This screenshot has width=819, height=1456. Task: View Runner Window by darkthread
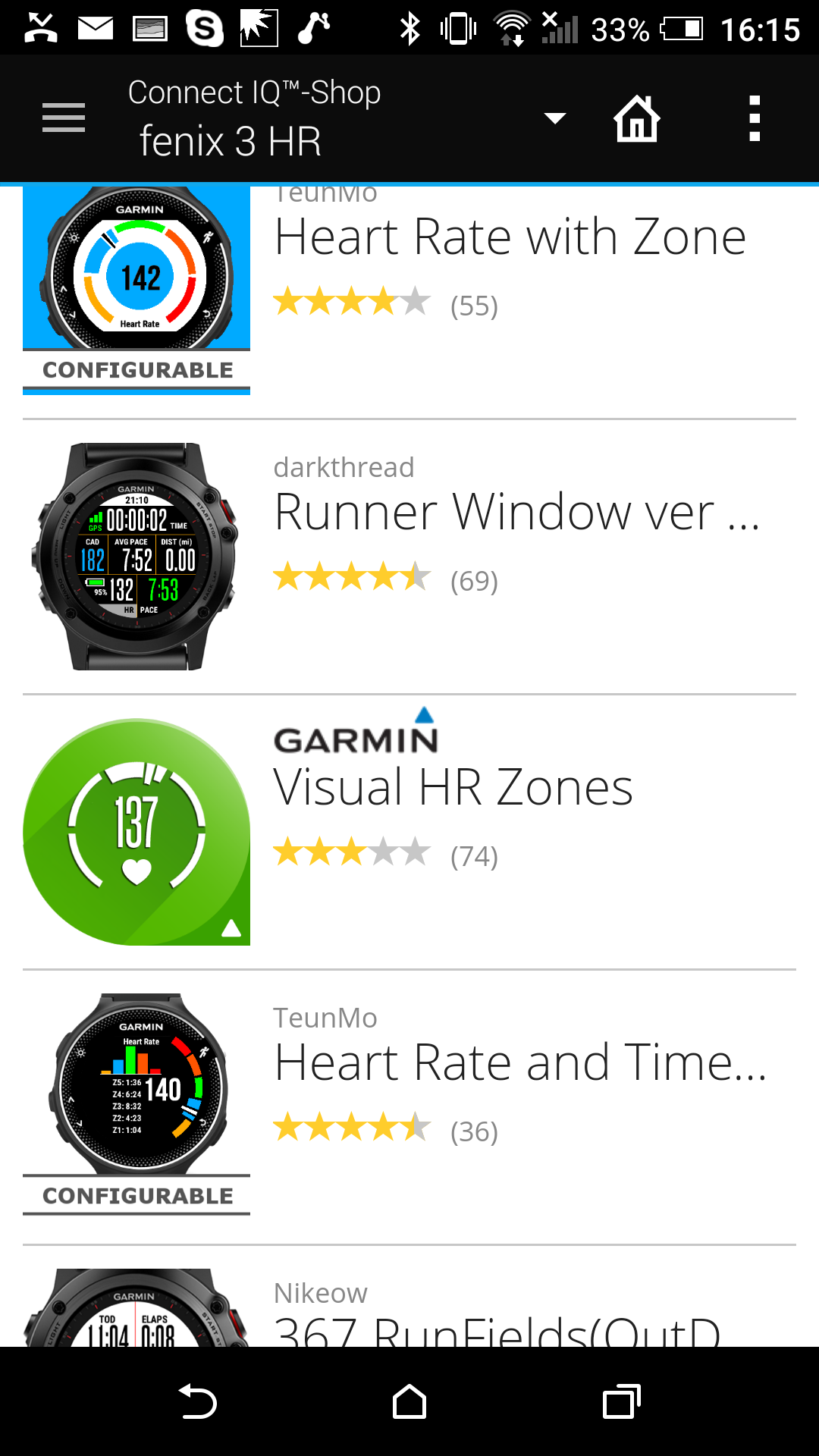pyautogui.click(x=516, y=513)
